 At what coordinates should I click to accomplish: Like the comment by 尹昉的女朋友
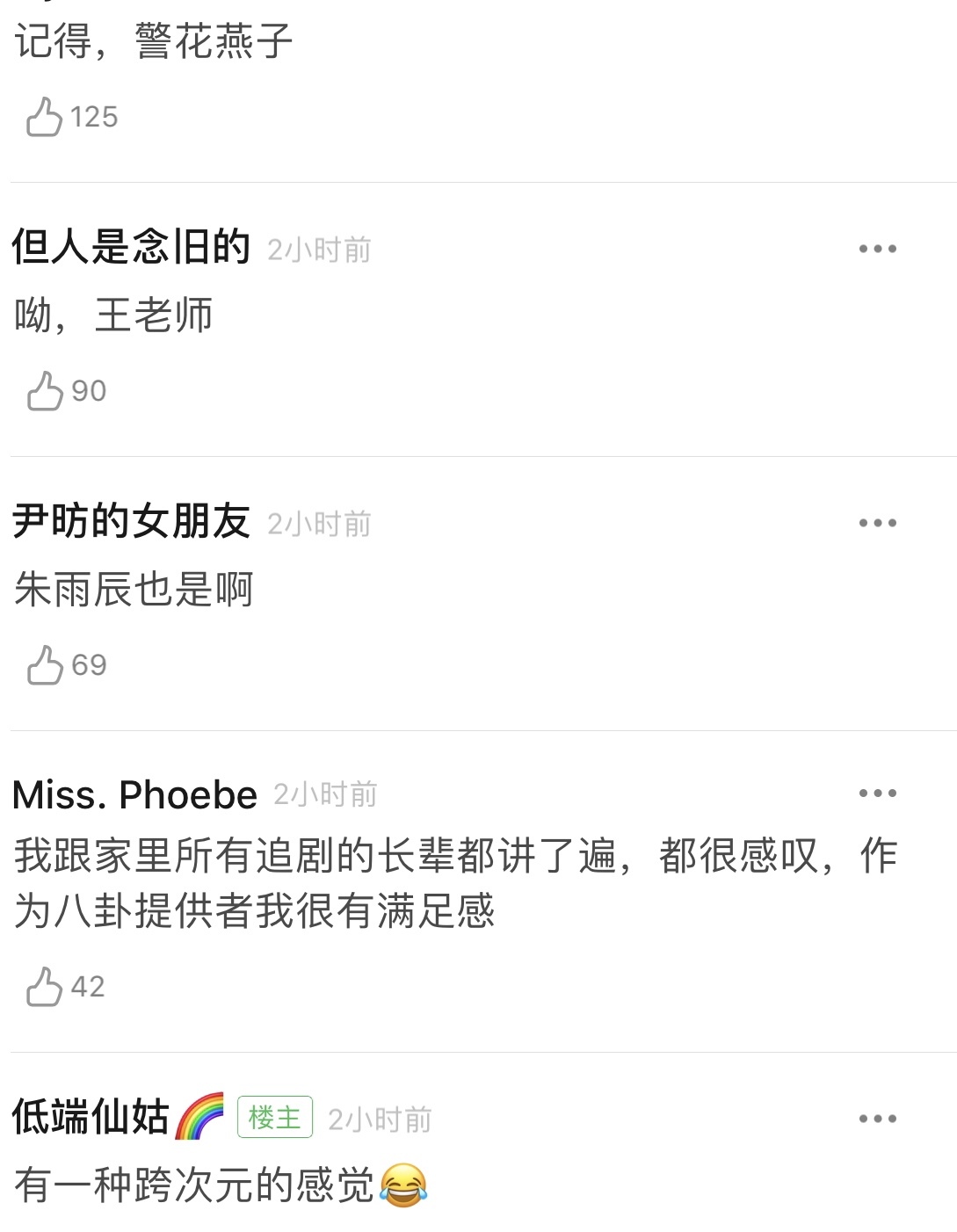coord(45,665)
